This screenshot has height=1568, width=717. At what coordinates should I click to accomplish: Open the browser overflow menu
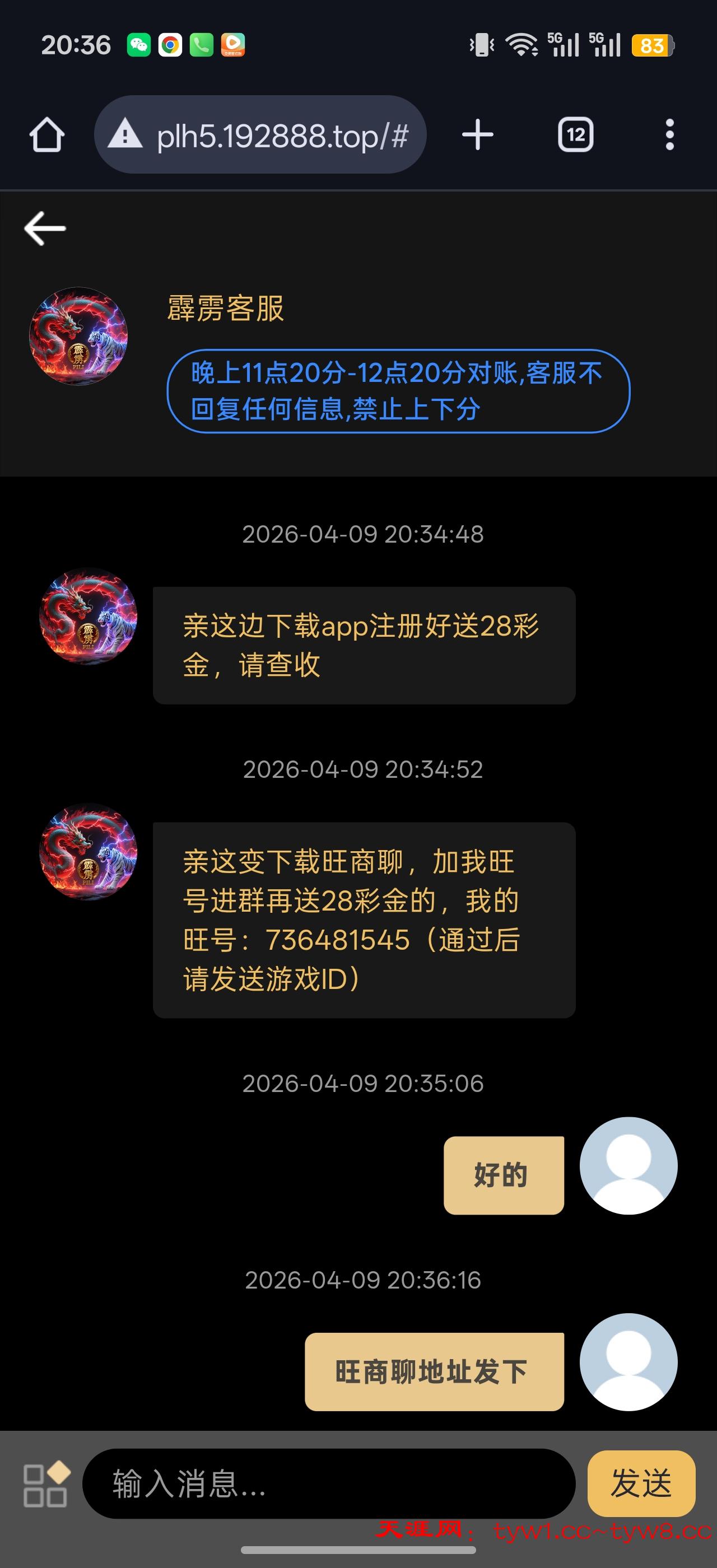point(669,134)
